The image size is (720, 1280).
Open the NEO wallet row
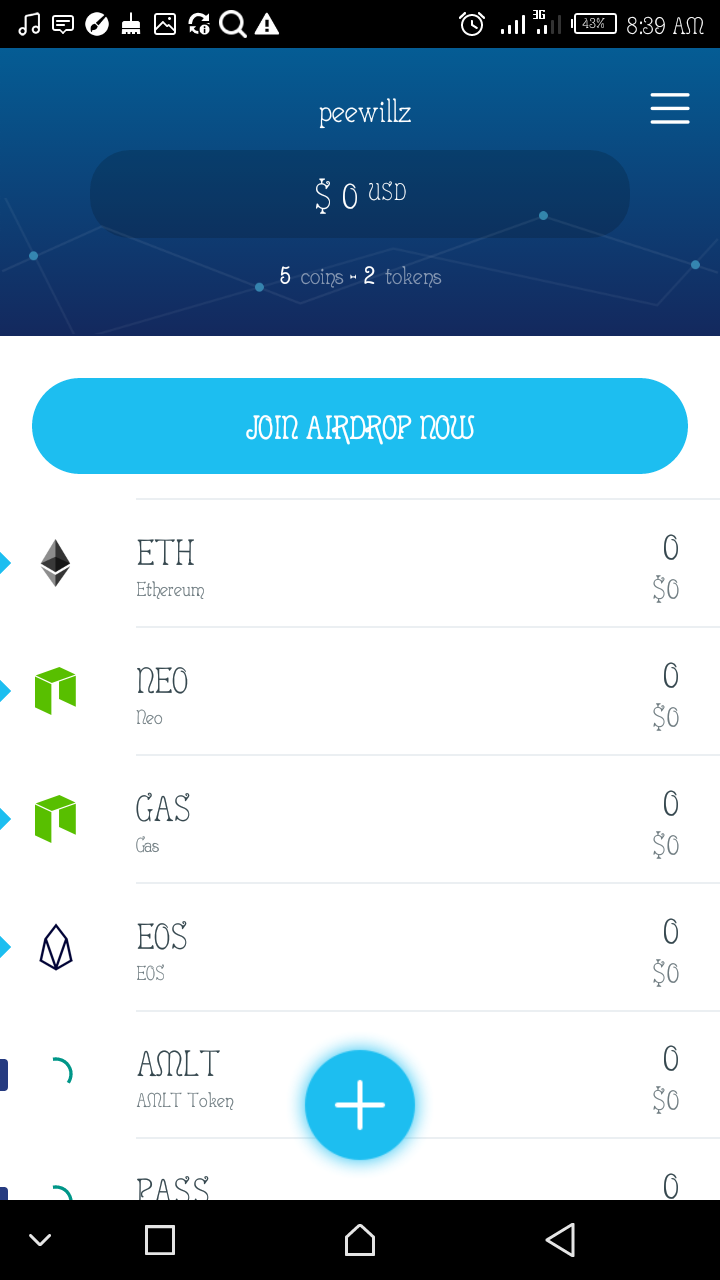pos(360,692)
